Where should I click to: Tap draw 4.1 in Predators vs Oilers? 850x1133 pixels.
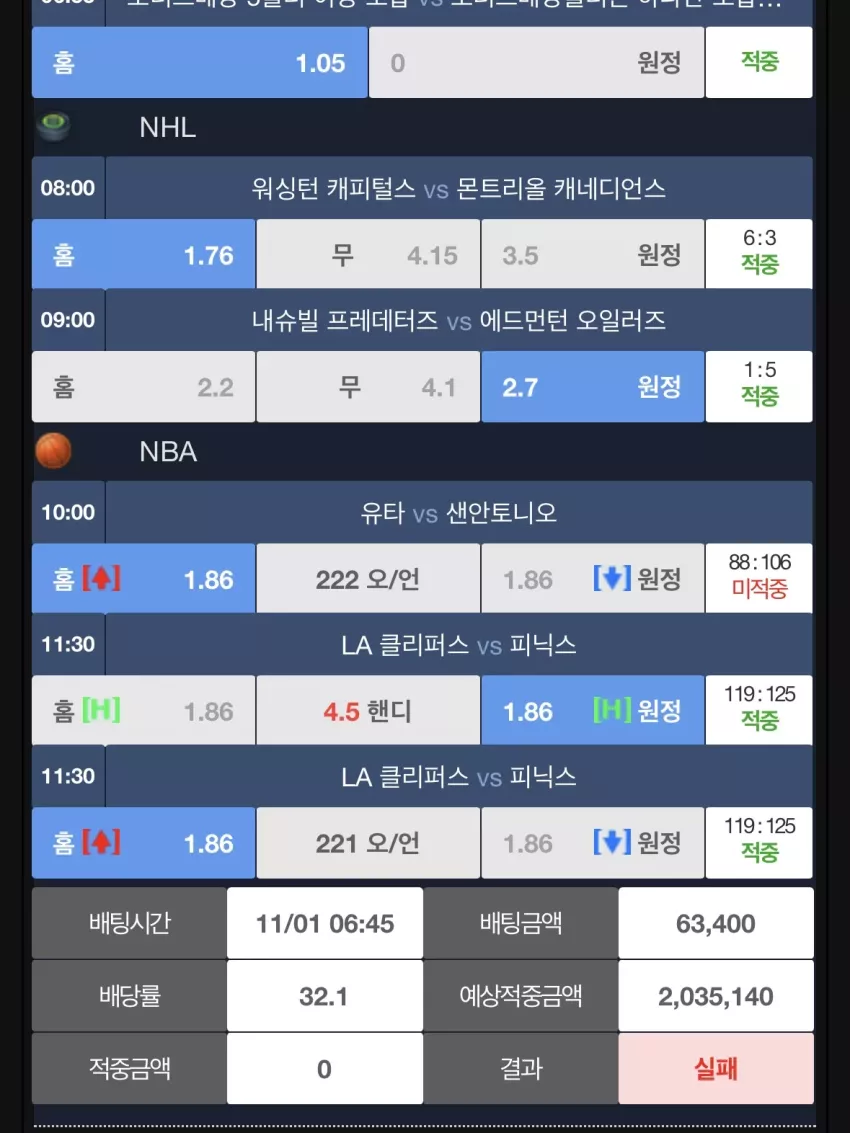[x=368, y=387]
